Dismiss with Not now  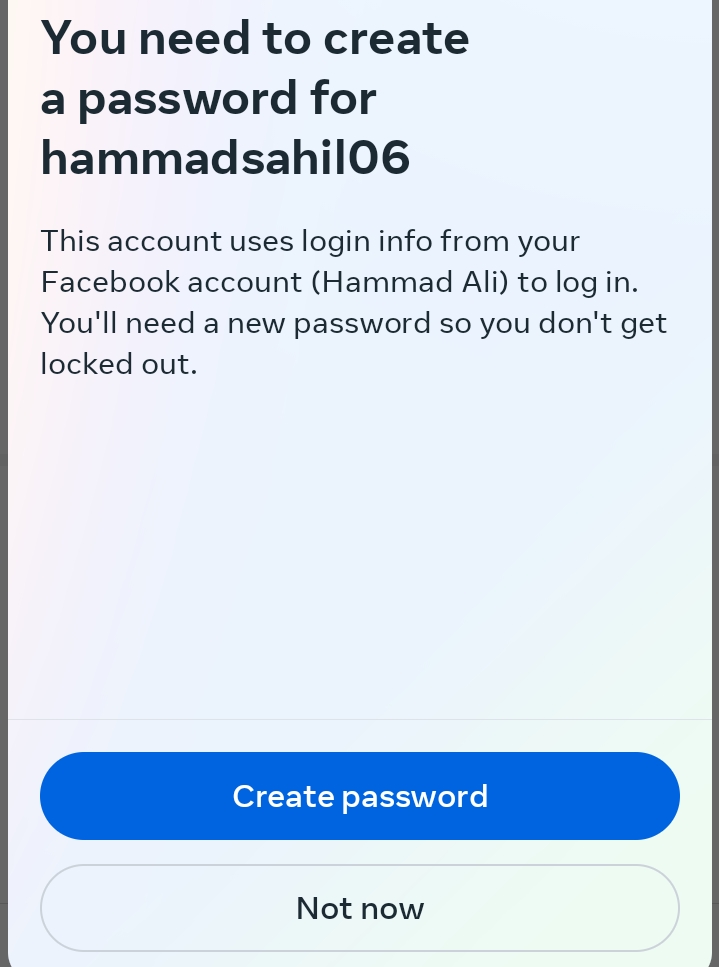click(x=360, y=908)
